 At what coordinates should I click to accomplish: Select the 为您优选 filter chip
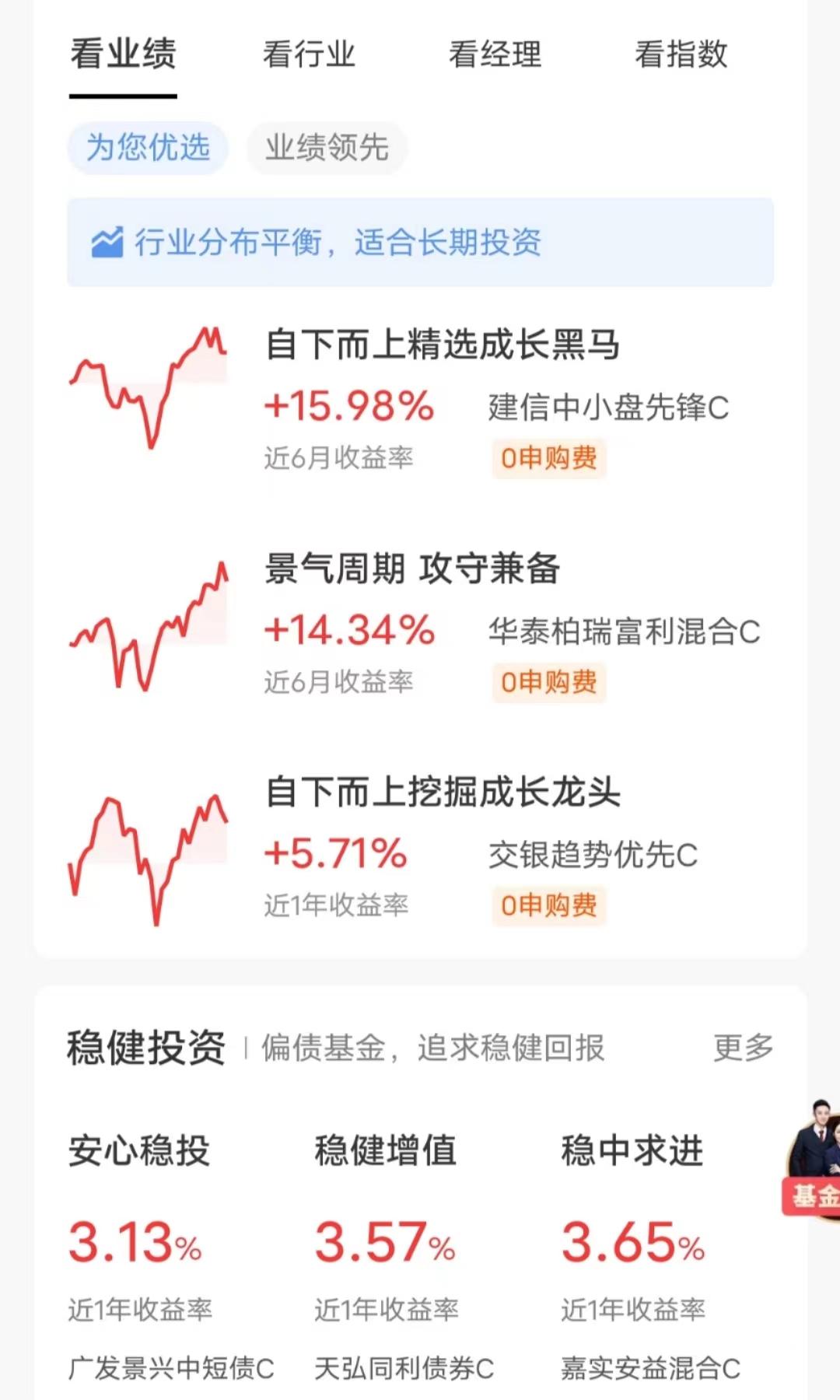[x=147, y=149]
